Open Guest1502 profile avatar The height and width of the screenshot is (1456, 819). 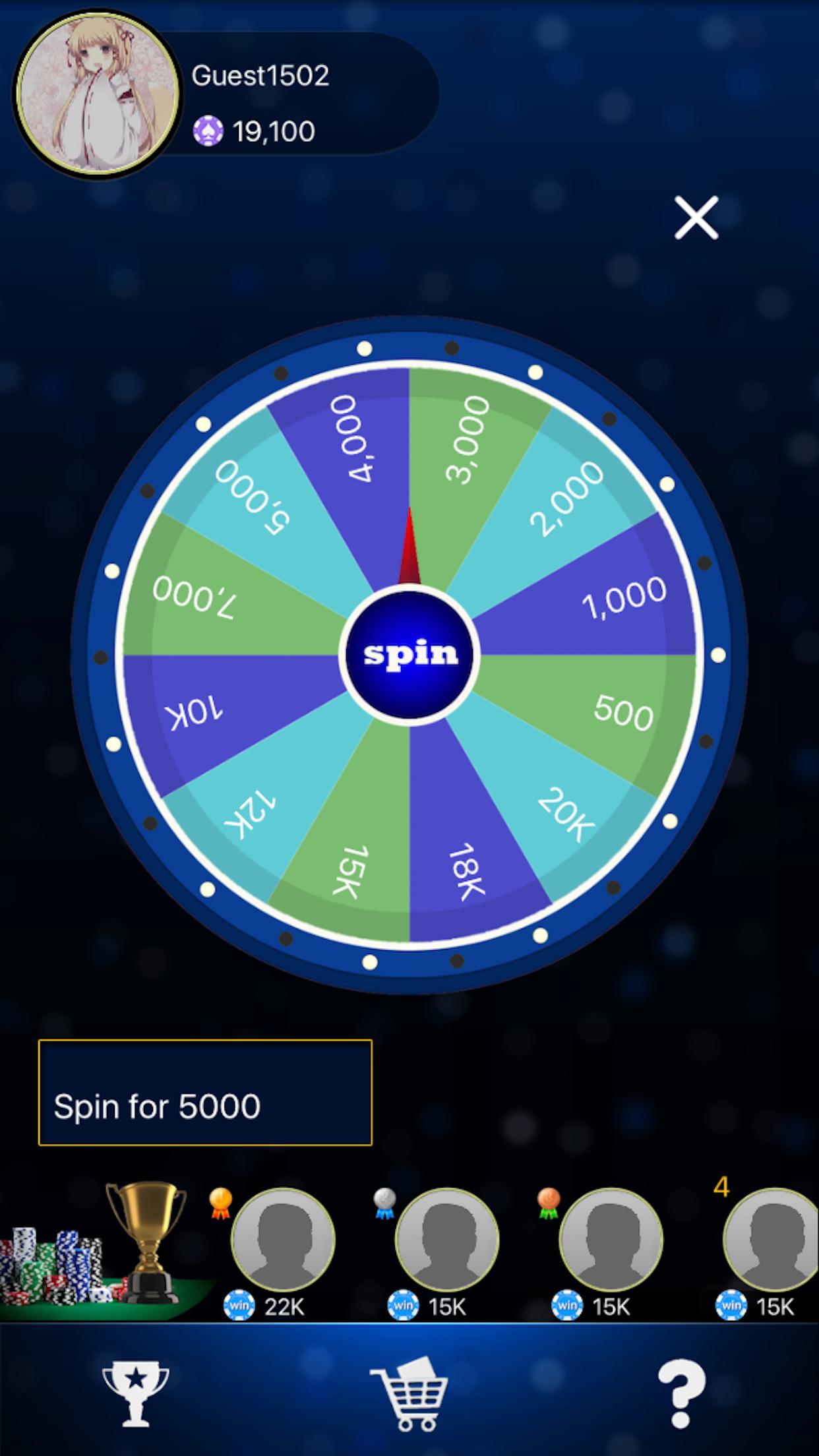click(x=98, y=92)
